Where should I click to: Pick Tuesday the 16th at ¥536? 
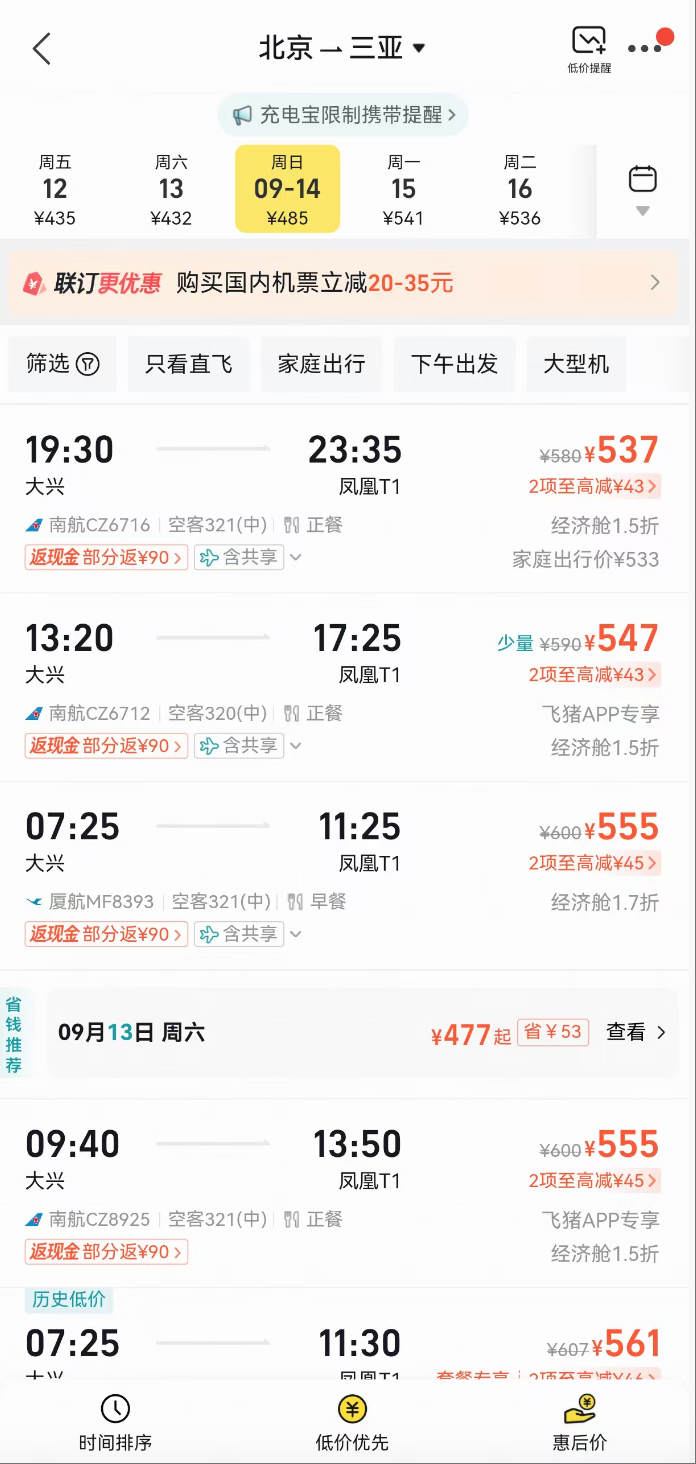point(519,189)
